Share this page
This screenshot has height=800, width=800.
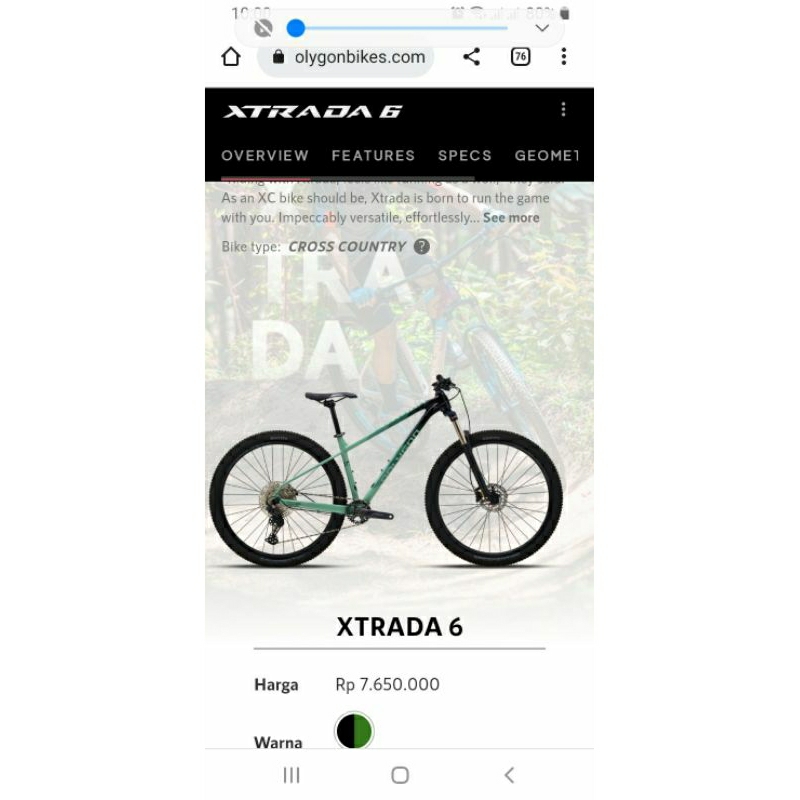(472, 57)
